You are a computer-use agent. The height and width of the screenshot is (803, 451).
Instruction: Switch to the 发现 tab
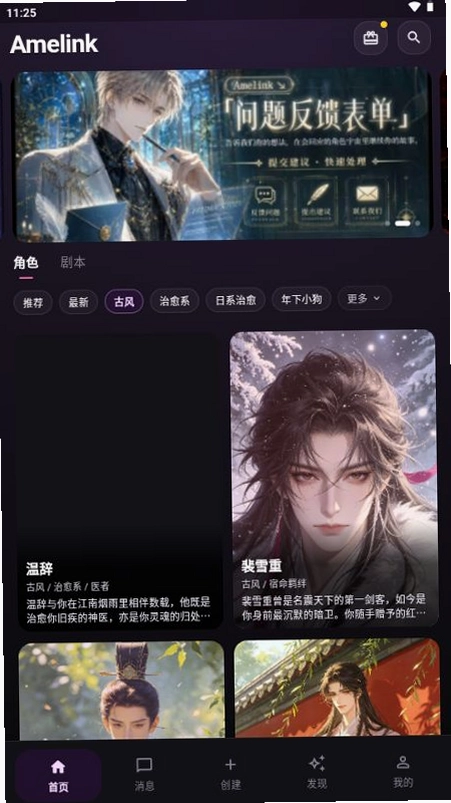point(317,773)
